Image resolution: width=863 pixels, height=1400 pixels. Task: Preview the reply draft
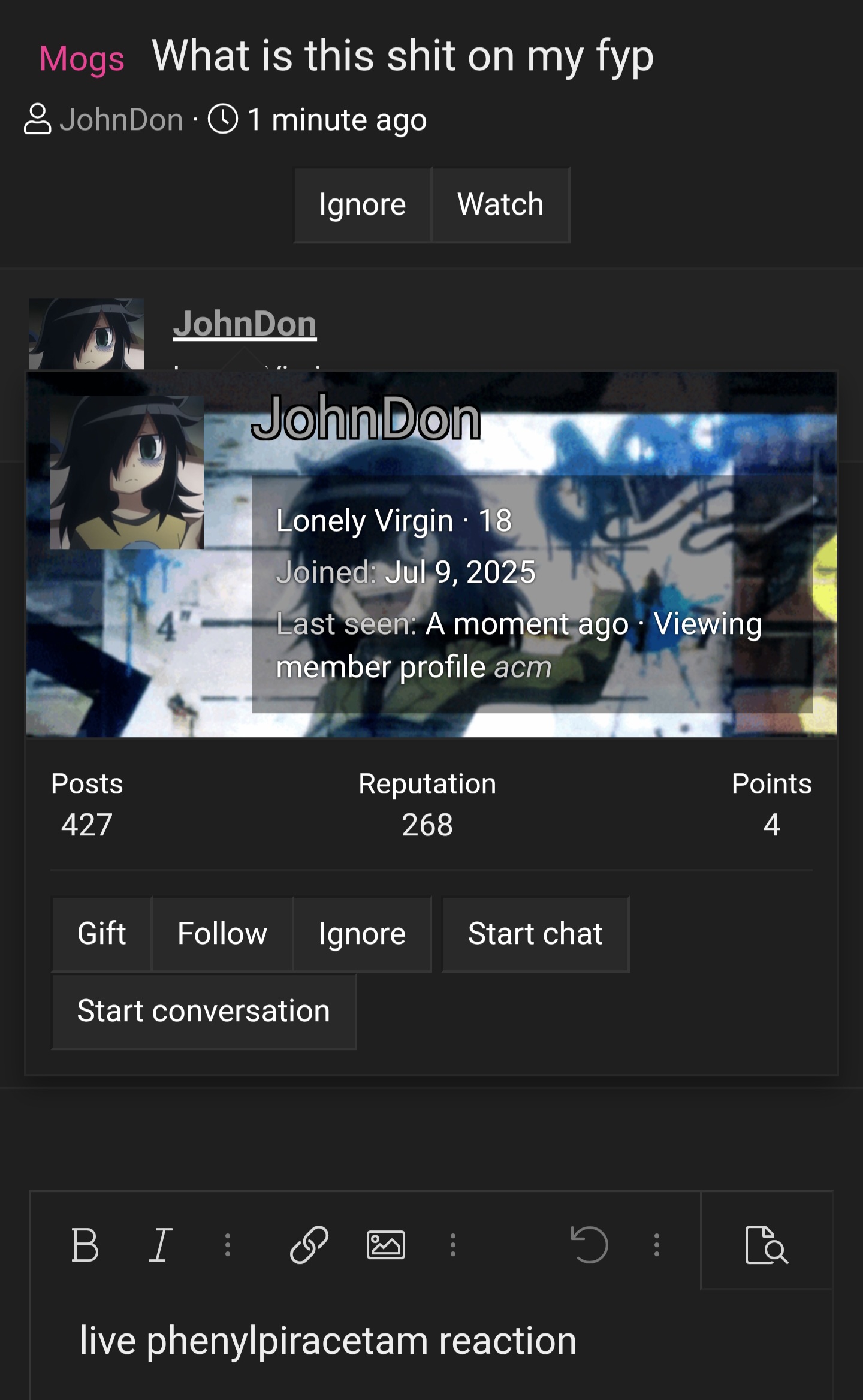pyautogui.click(x=767, y=1245)
